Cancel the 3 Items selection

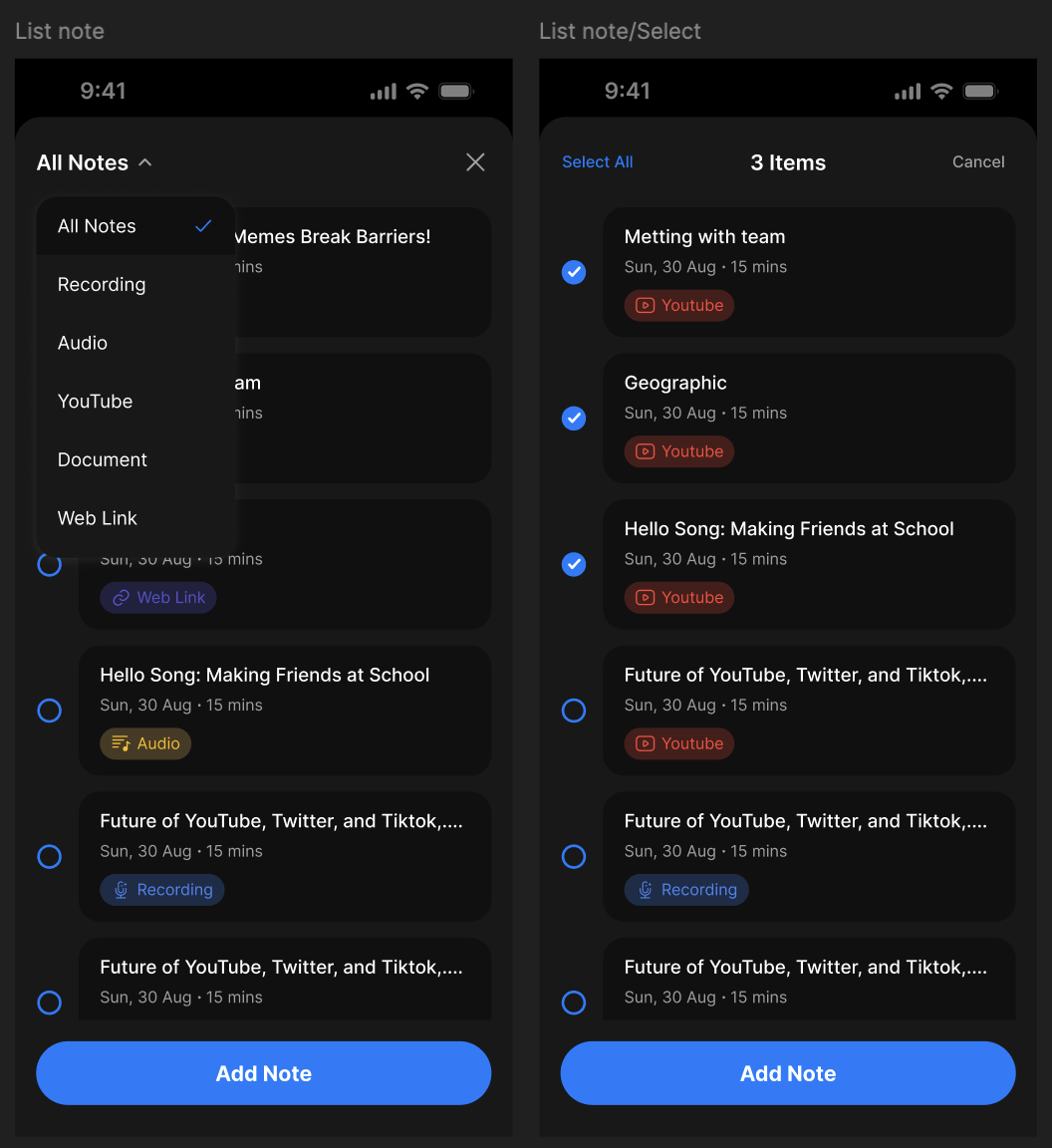(978, 162)
